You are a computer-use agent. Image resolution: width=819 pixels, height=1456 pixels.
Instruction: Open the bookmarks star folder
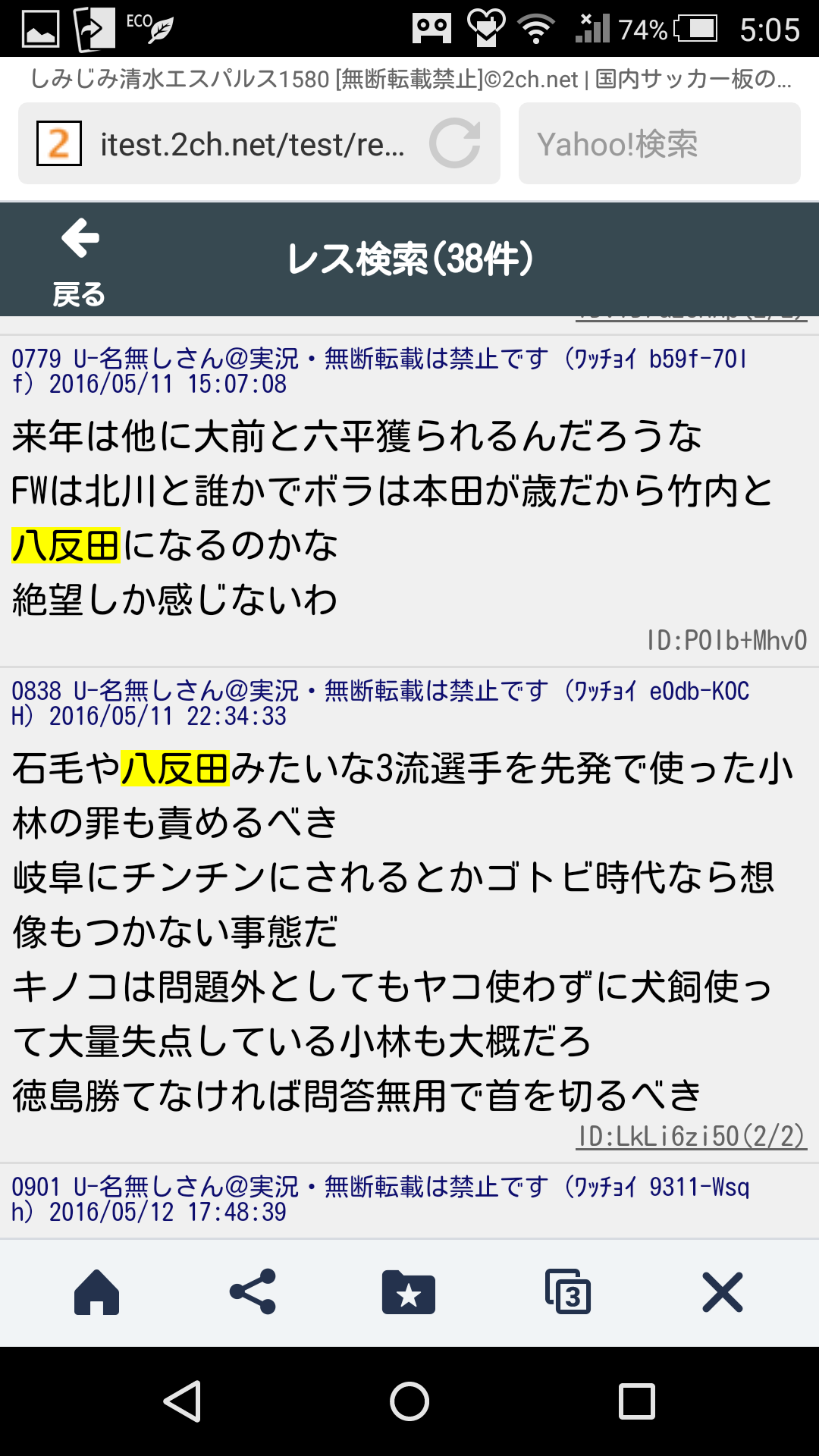[409, 1292]
